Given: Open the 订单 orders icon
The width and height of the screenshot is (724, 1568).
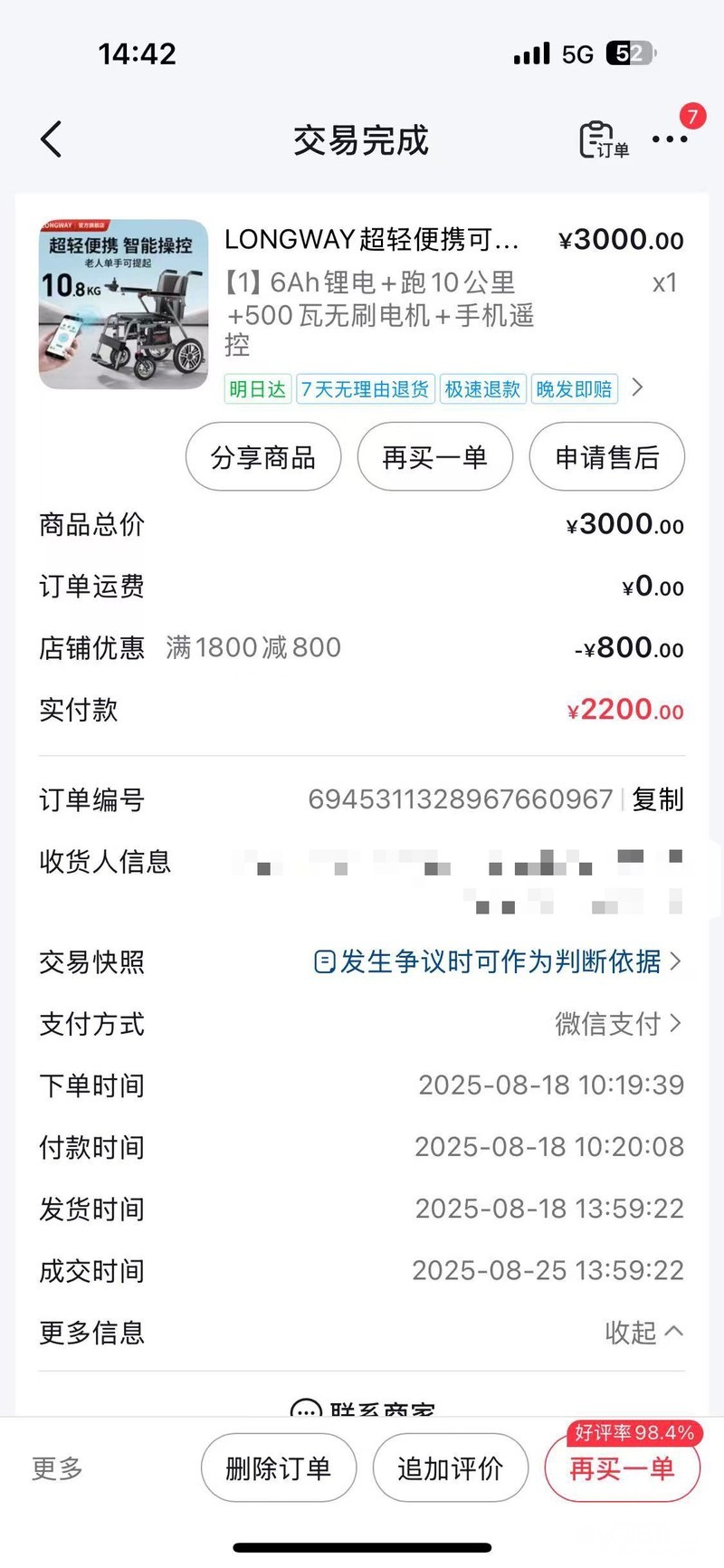Looking at the screenshot, I should pos(604,140).
